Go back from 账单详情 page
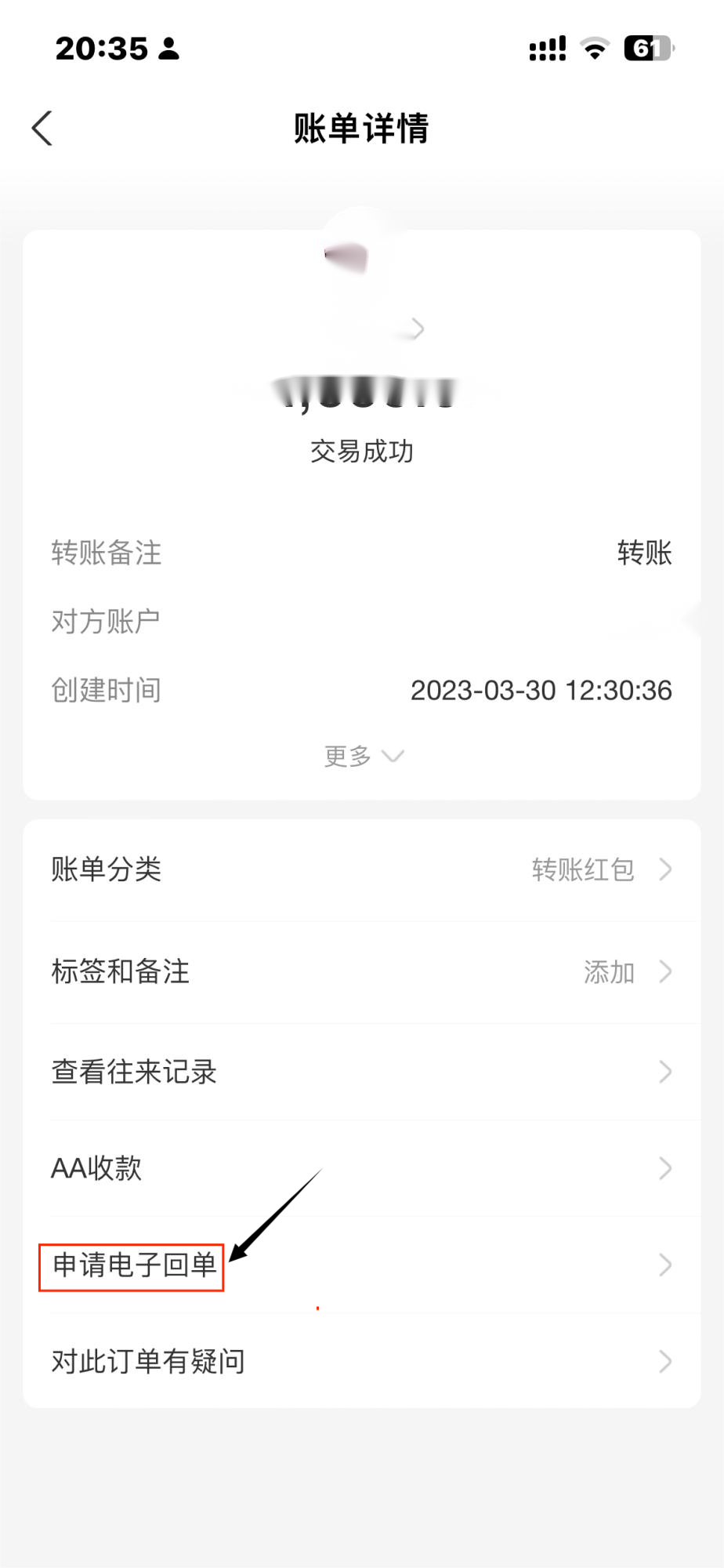This screenshot has height=1568, width=724. 42,129
